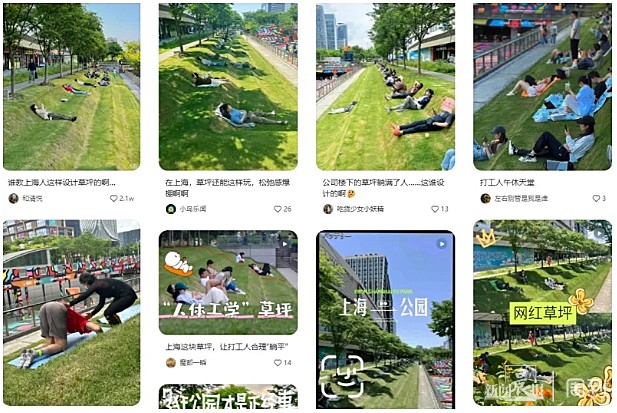Viewport: 617px width, 413px height.
Task: Like the post "打工人午休天堂"
Action: click(594, 198)
